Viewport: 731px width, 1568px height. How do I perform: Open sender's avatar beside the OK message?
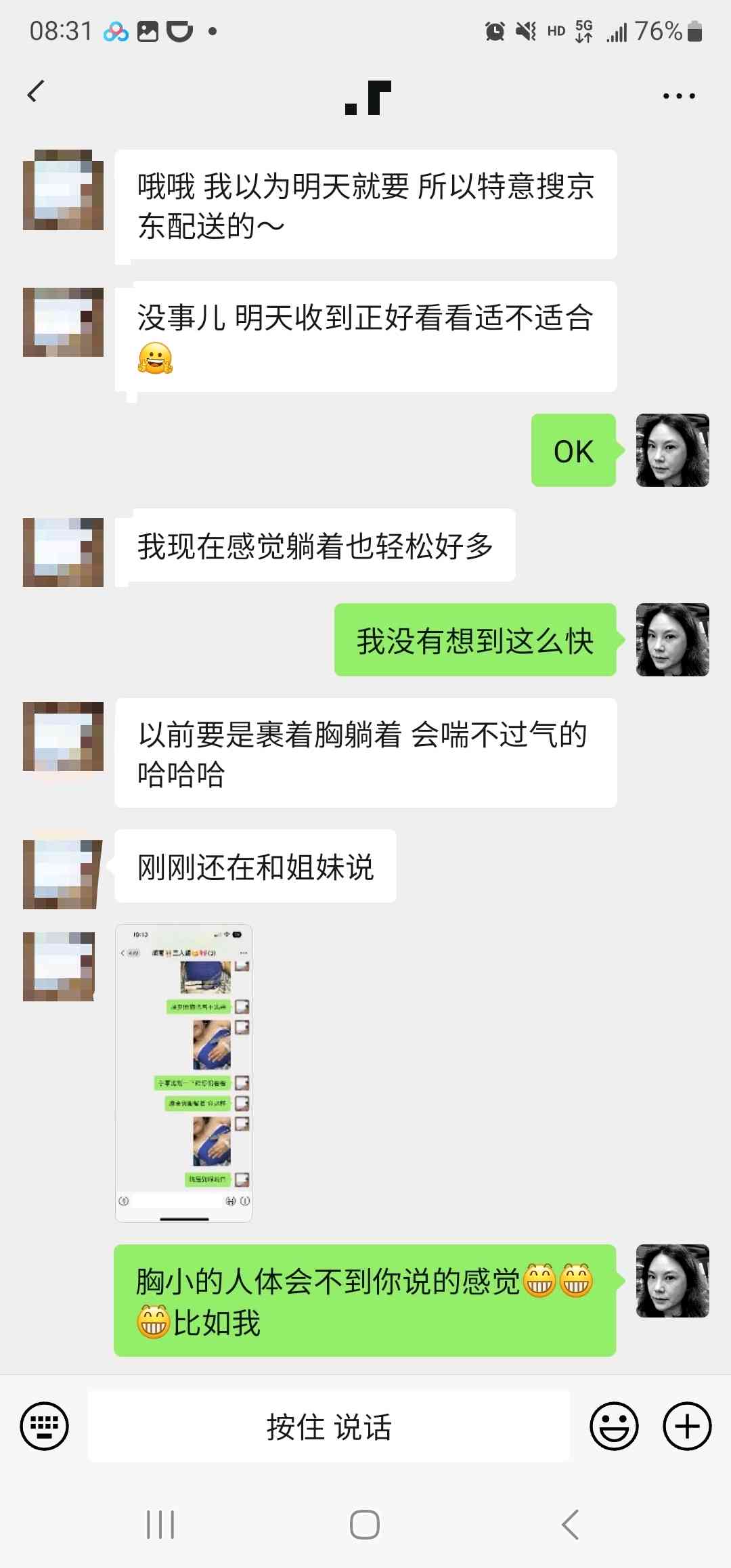672,450
